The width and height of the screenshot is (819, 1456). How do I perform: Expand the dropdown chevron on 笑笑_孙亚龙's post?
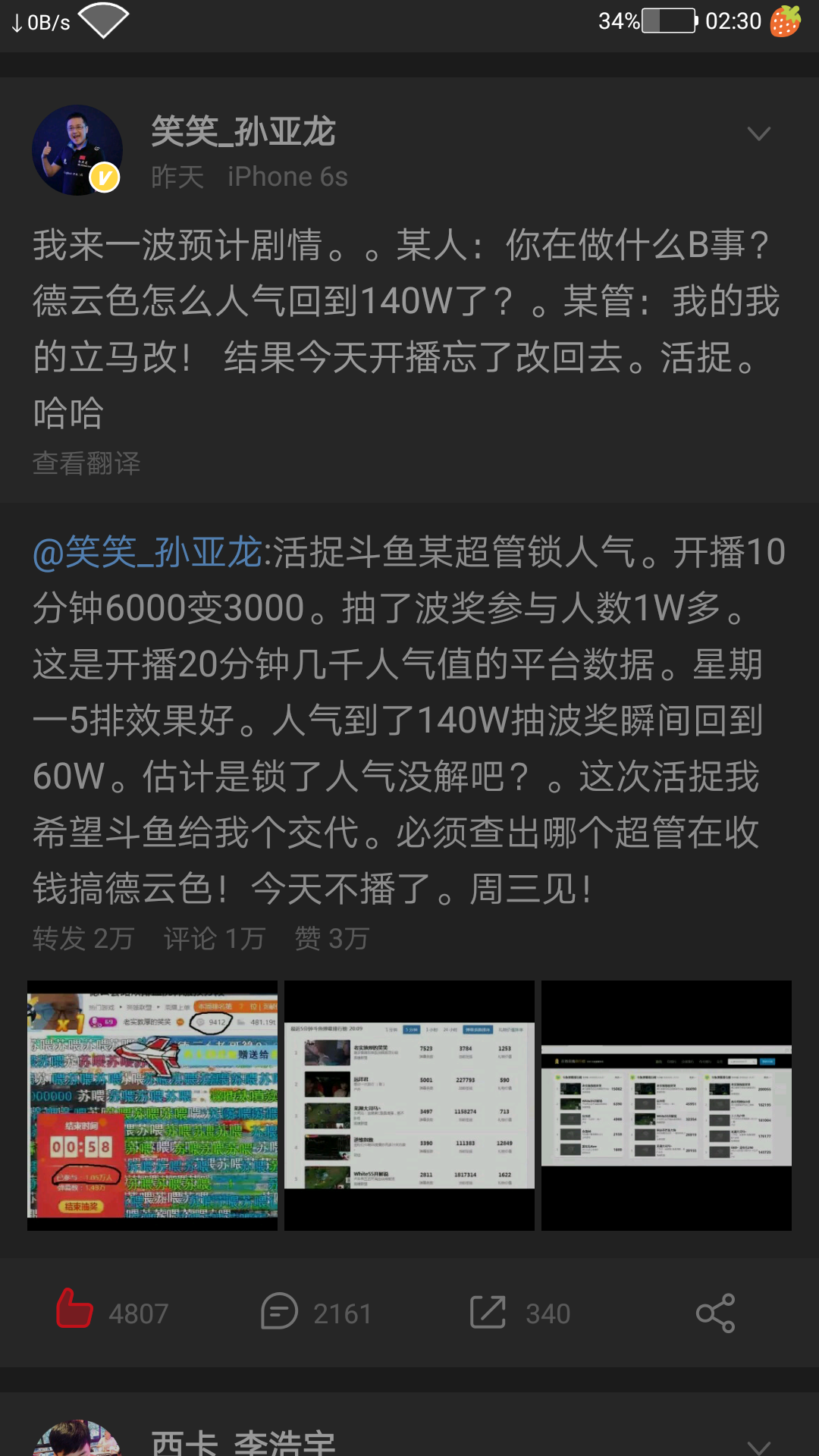coord(758,134)
